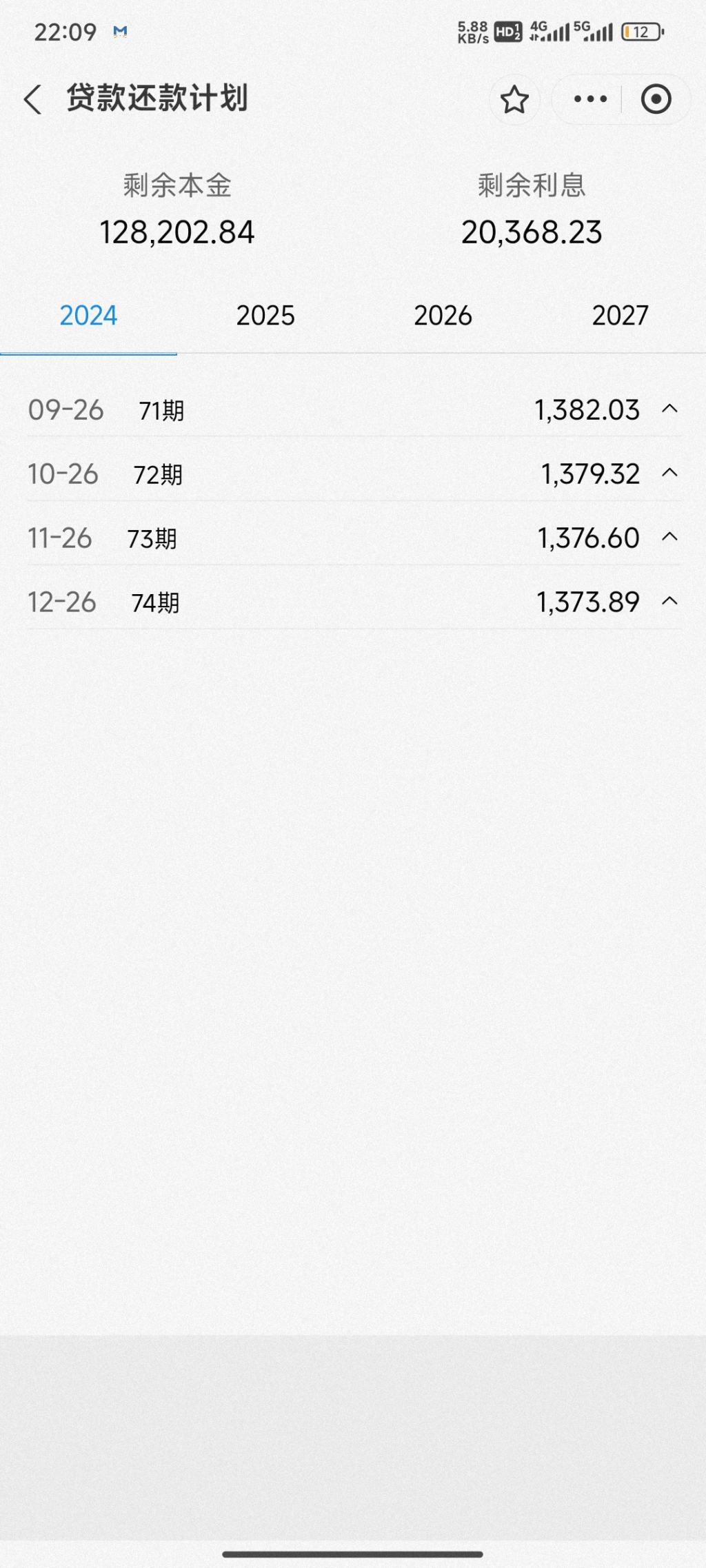Add this mini program to favorites
706x1568 pixels.
(x=514, y=100)
